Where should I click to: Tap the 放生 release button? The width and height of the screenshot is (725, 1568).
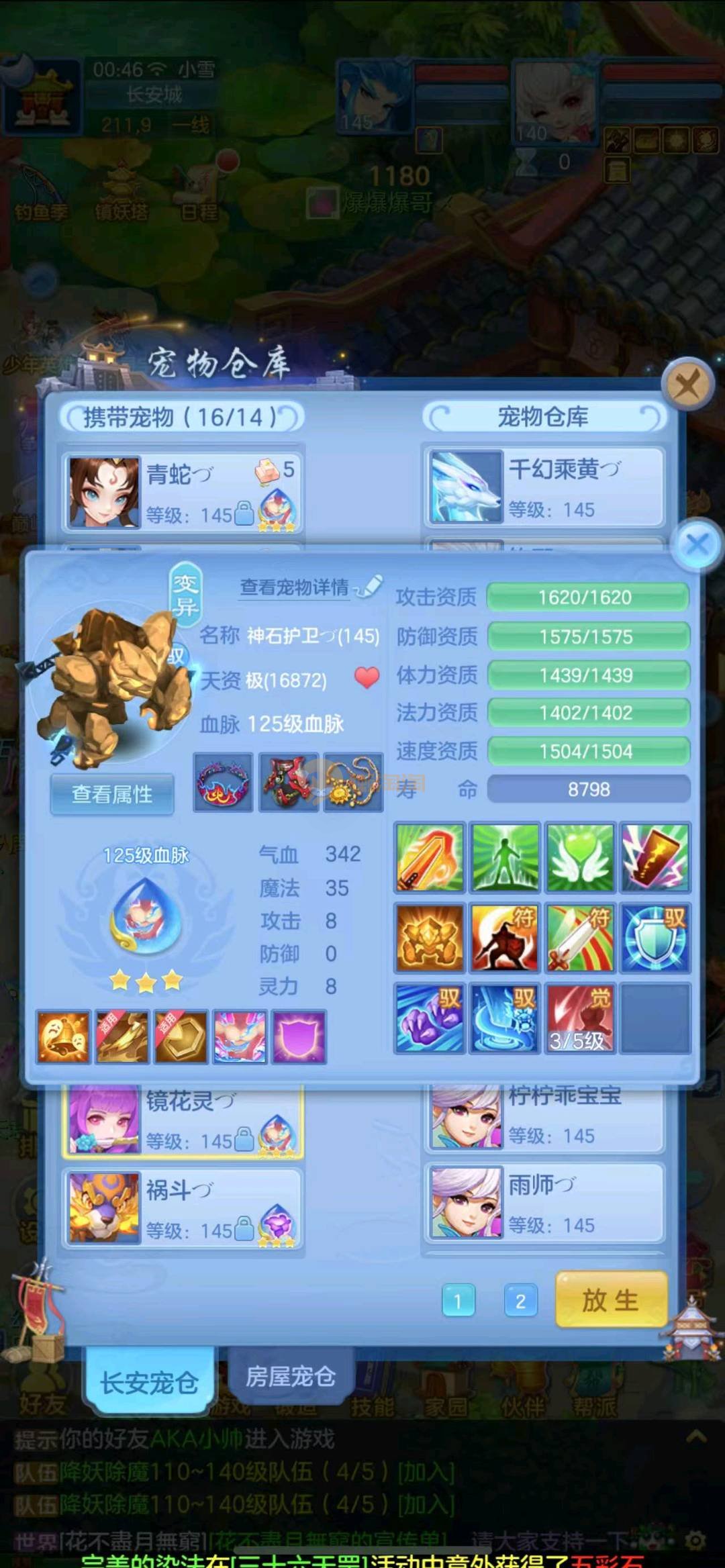[611, 1300]
